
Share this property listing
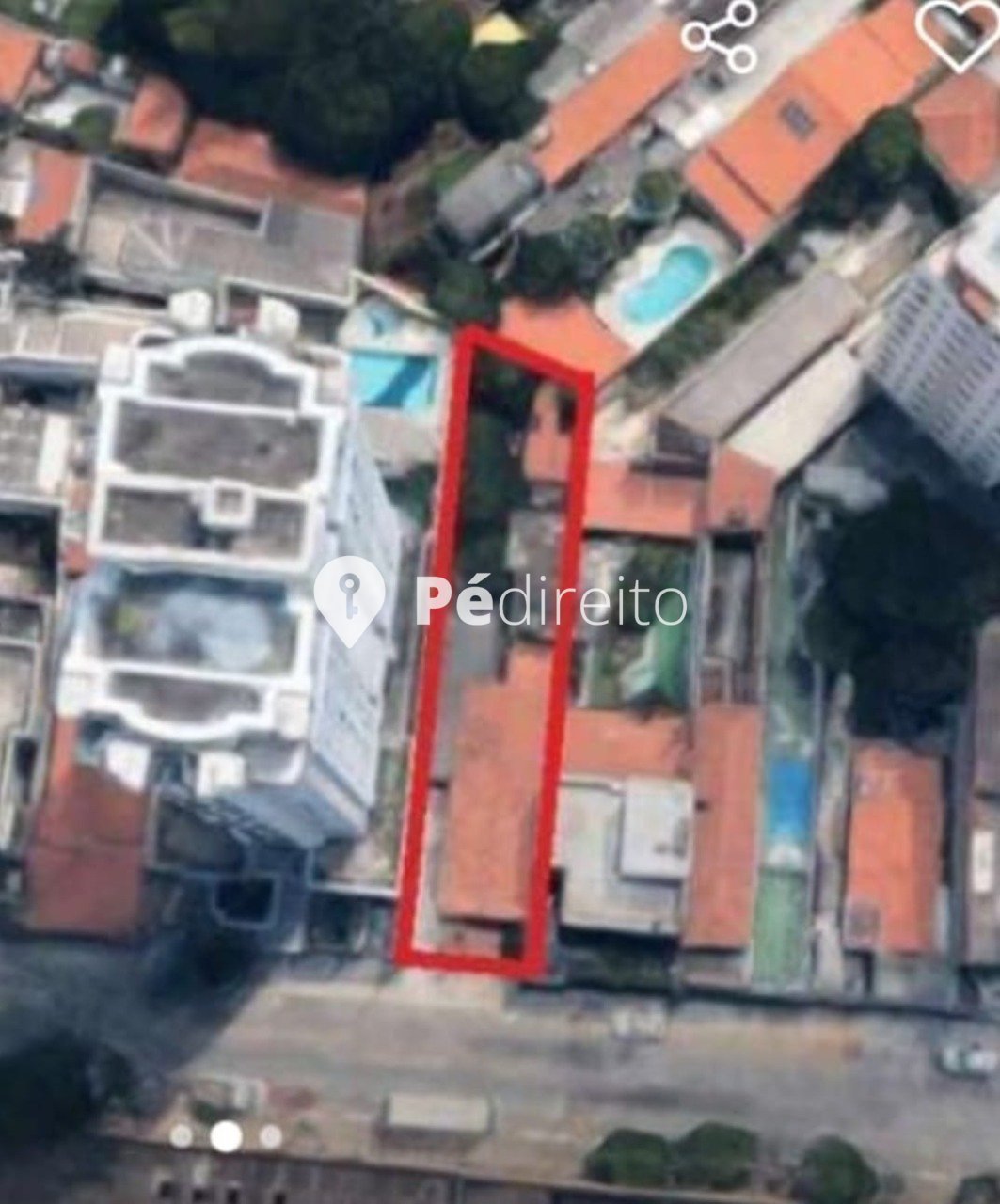720,36
